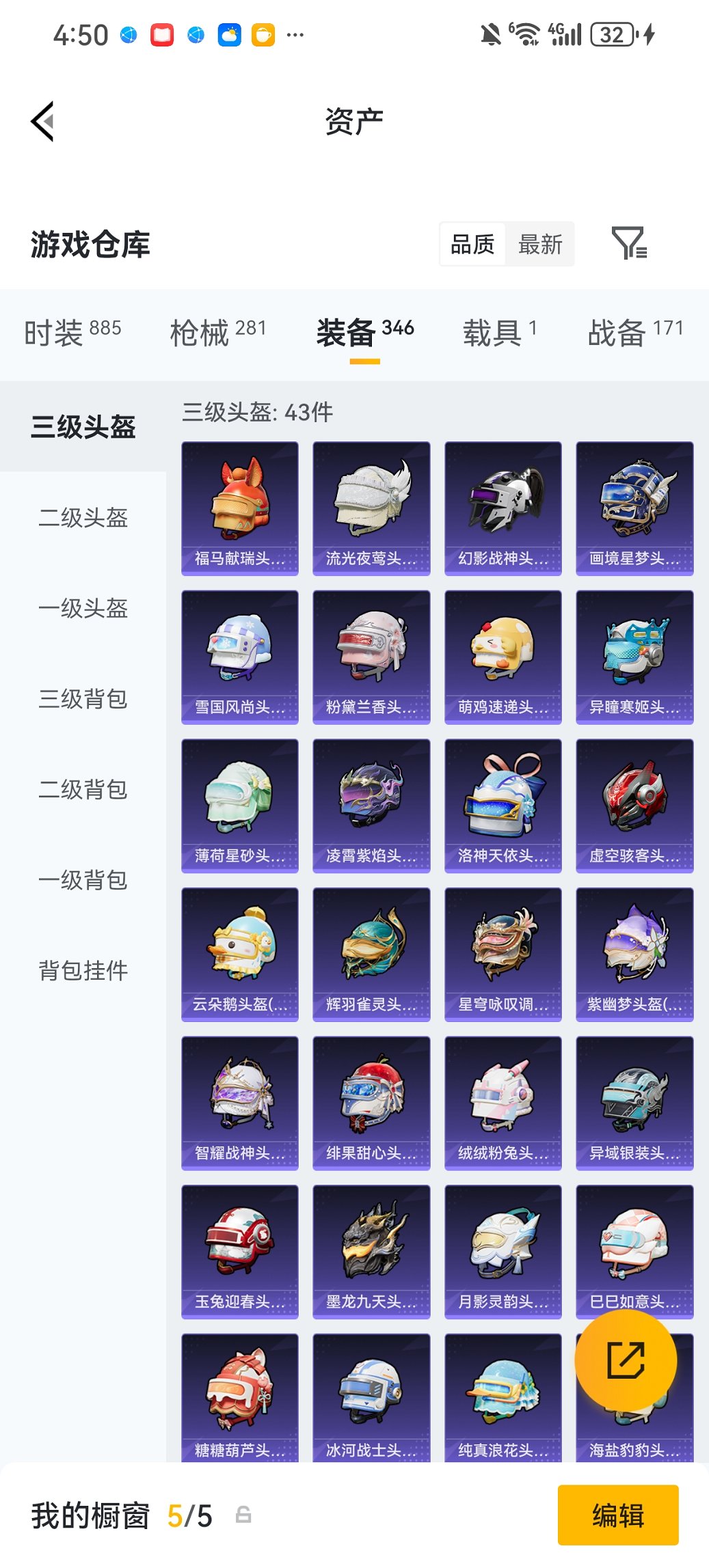Expand the 背包挂件 category
The width and height of the screenshot is (709, 1568).
tap(82, 970)
